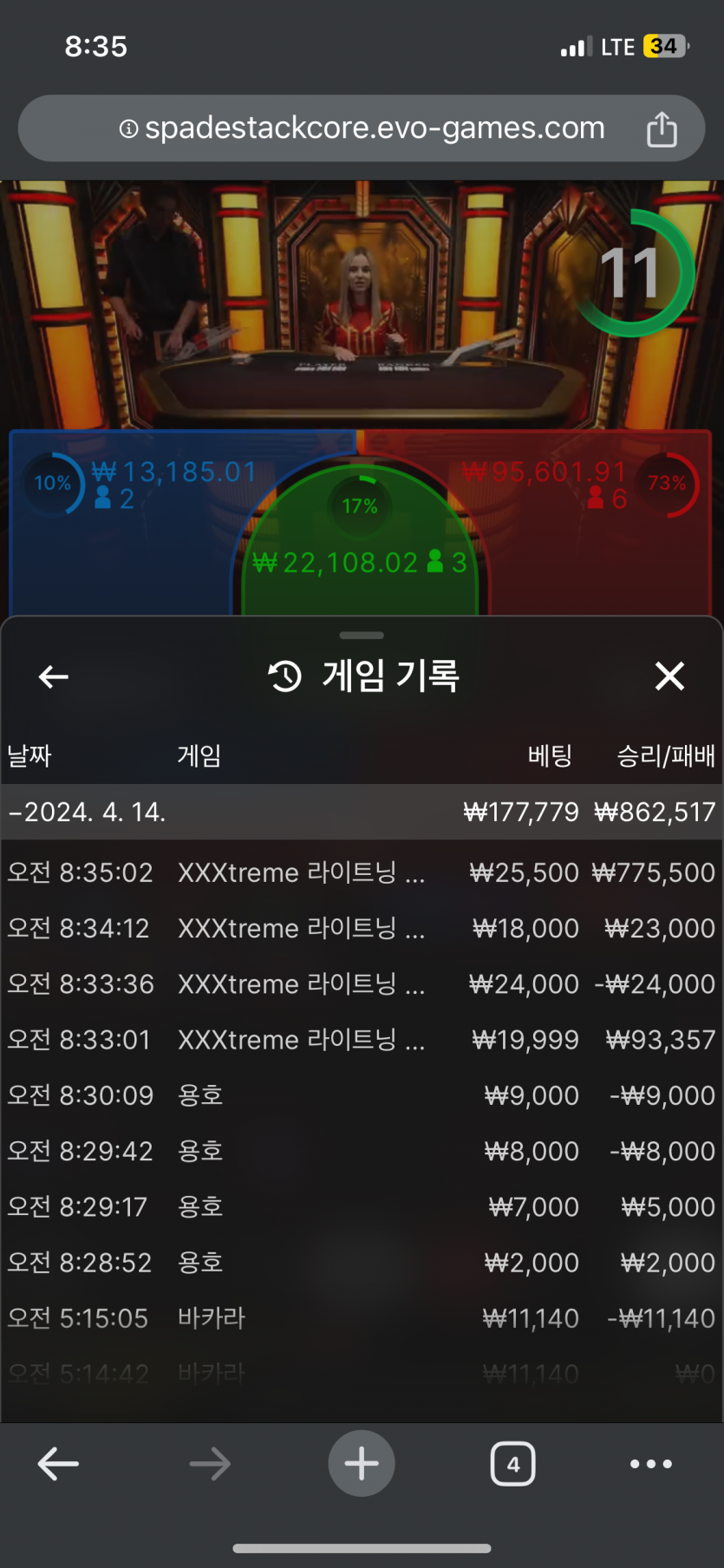This screenshot has height=1568, width=724.
Task: Open the 8:29:42 용호 game record
Action: (x=362, y=1151)
